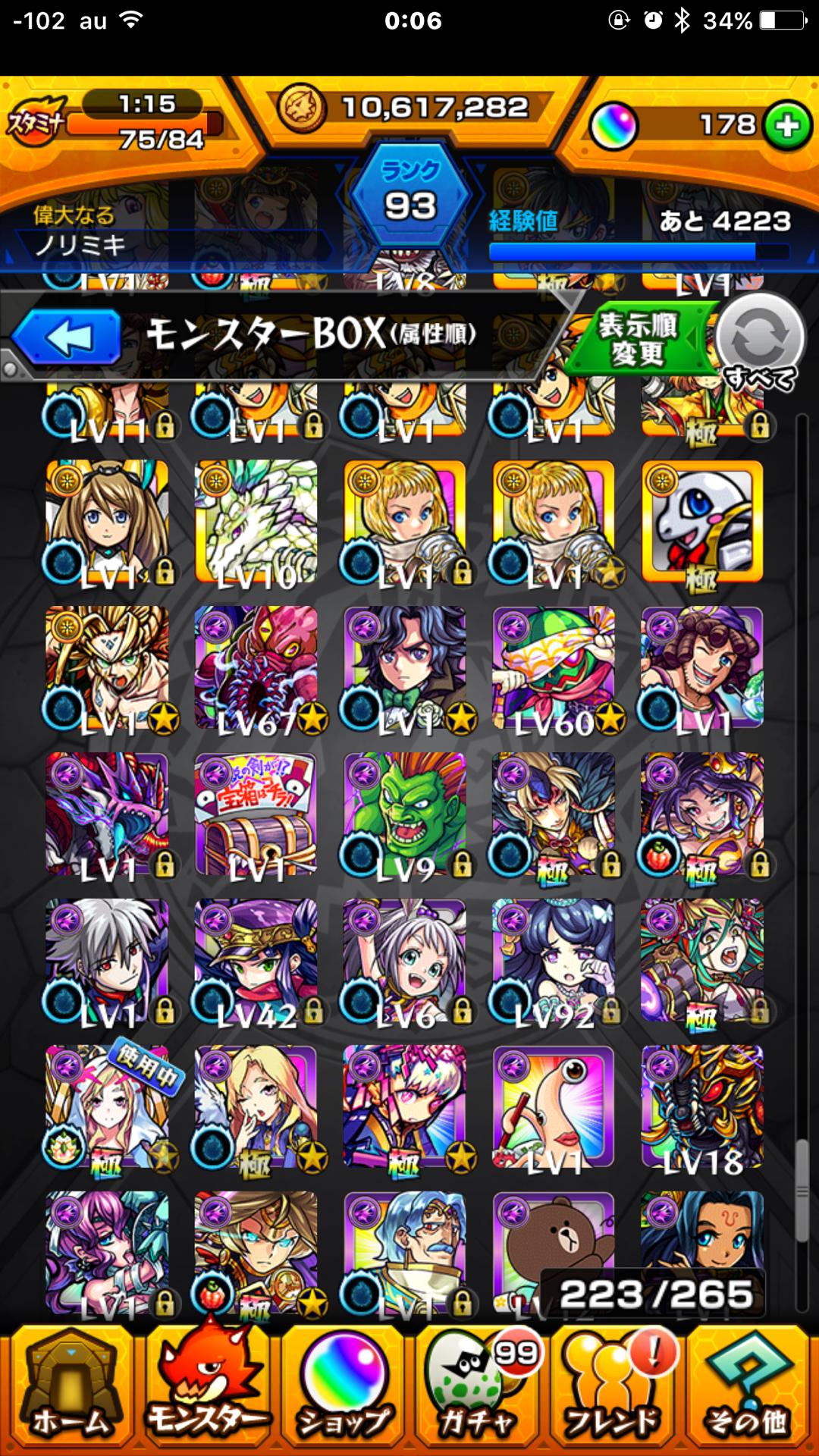The image size is (819, 1456).
Task: Open the その他 tab
Action: coord(748,1389)
